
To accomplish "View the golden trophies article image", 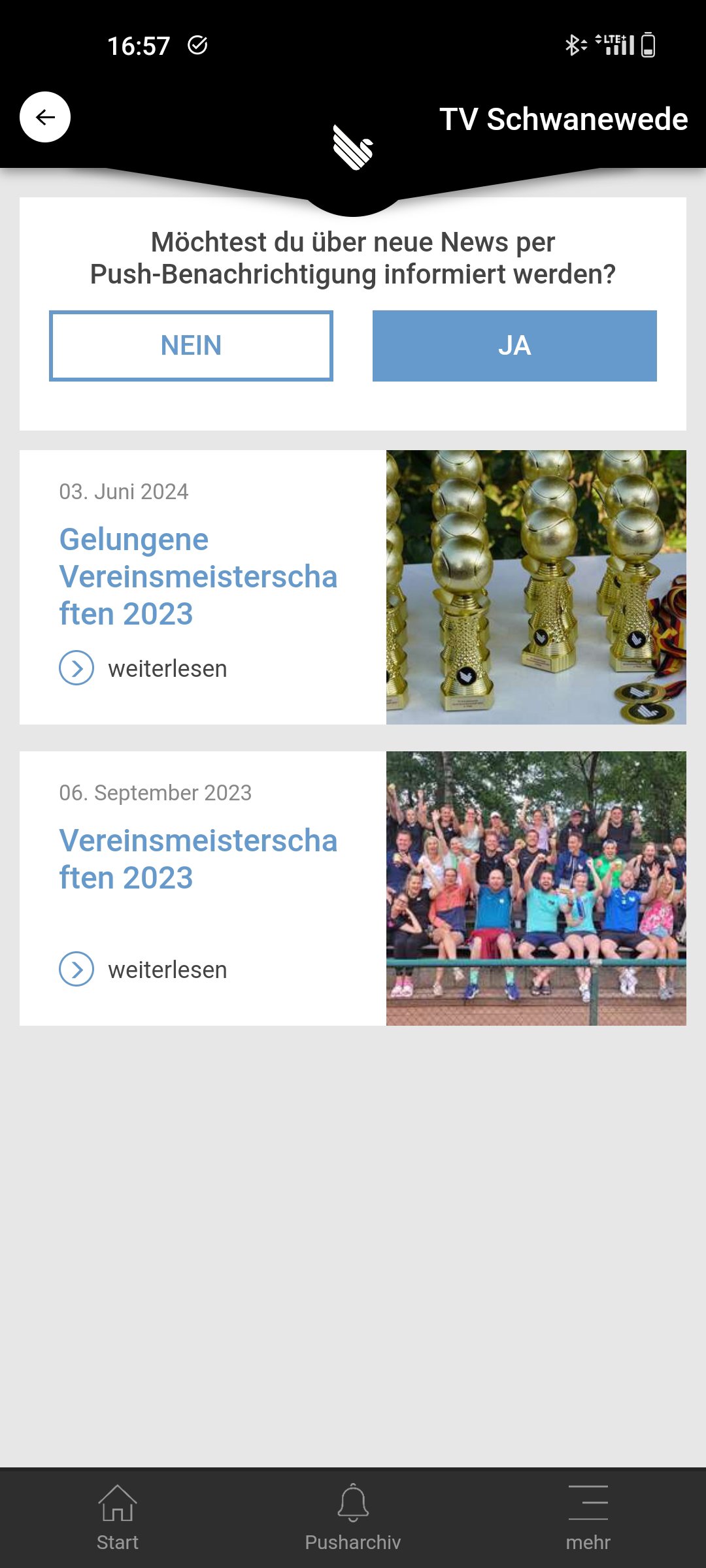I will (536, 587).
